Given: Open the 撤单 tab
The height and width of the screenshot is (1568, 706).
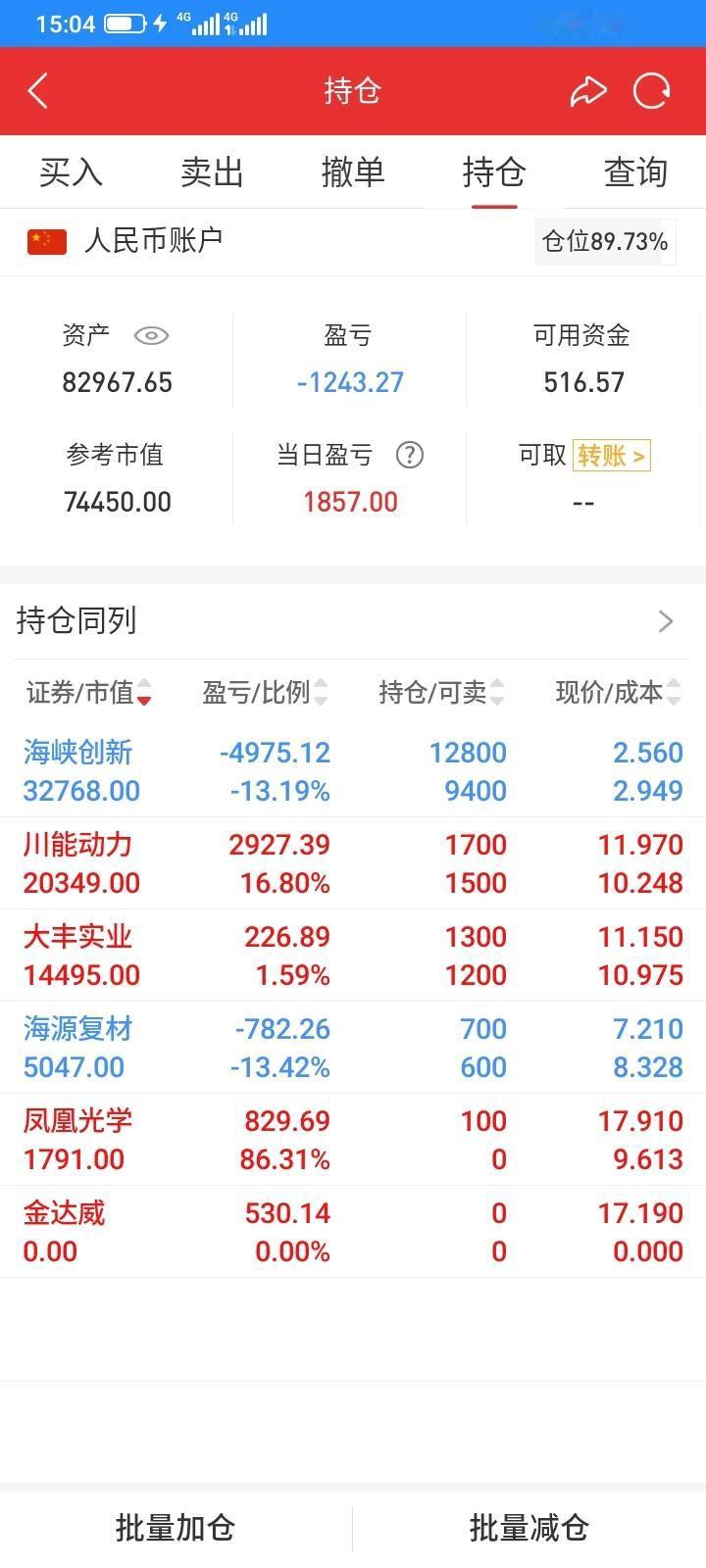Looking at the screenshot, I should pos(353,172).
